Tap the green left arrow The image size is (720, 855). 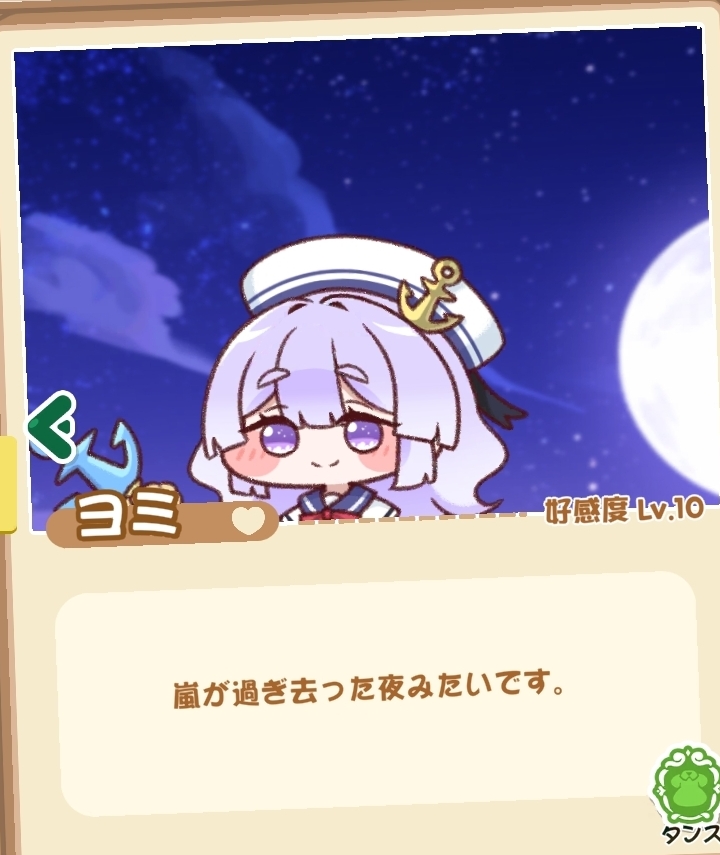click(50, 427)
